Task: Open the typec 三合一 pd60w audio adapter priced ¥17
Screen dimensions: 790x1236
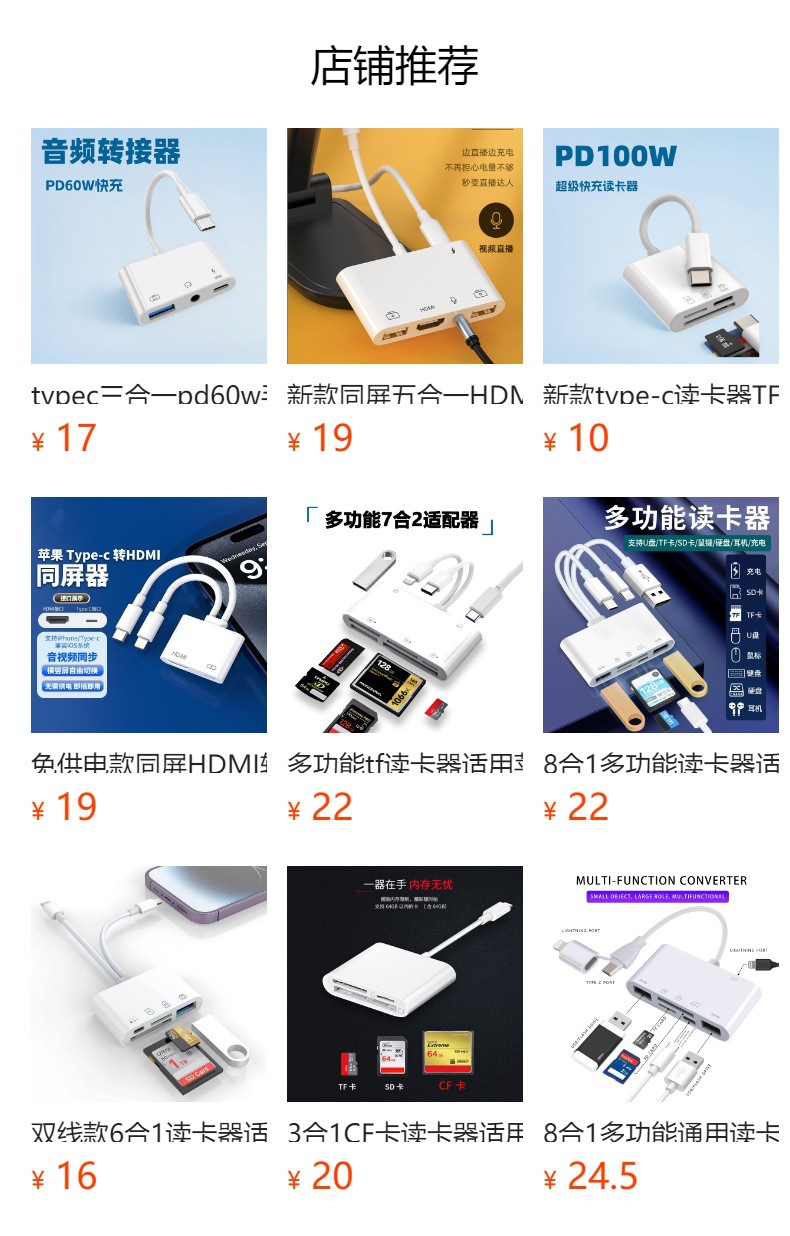Action: (149, 292)
